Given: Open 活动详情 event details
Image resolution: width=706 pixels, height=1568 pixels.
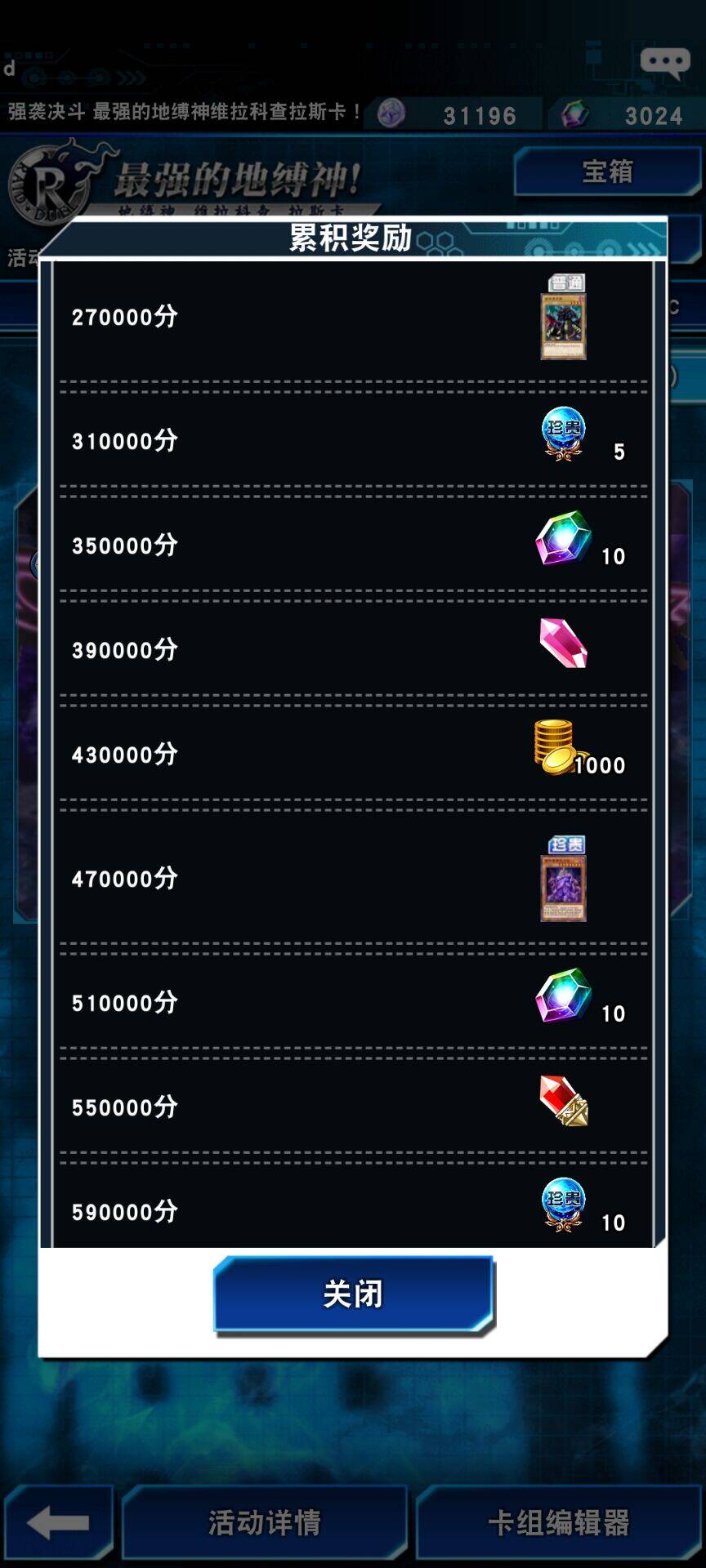Looking at the screenshot, I should tap(265, 1522).
